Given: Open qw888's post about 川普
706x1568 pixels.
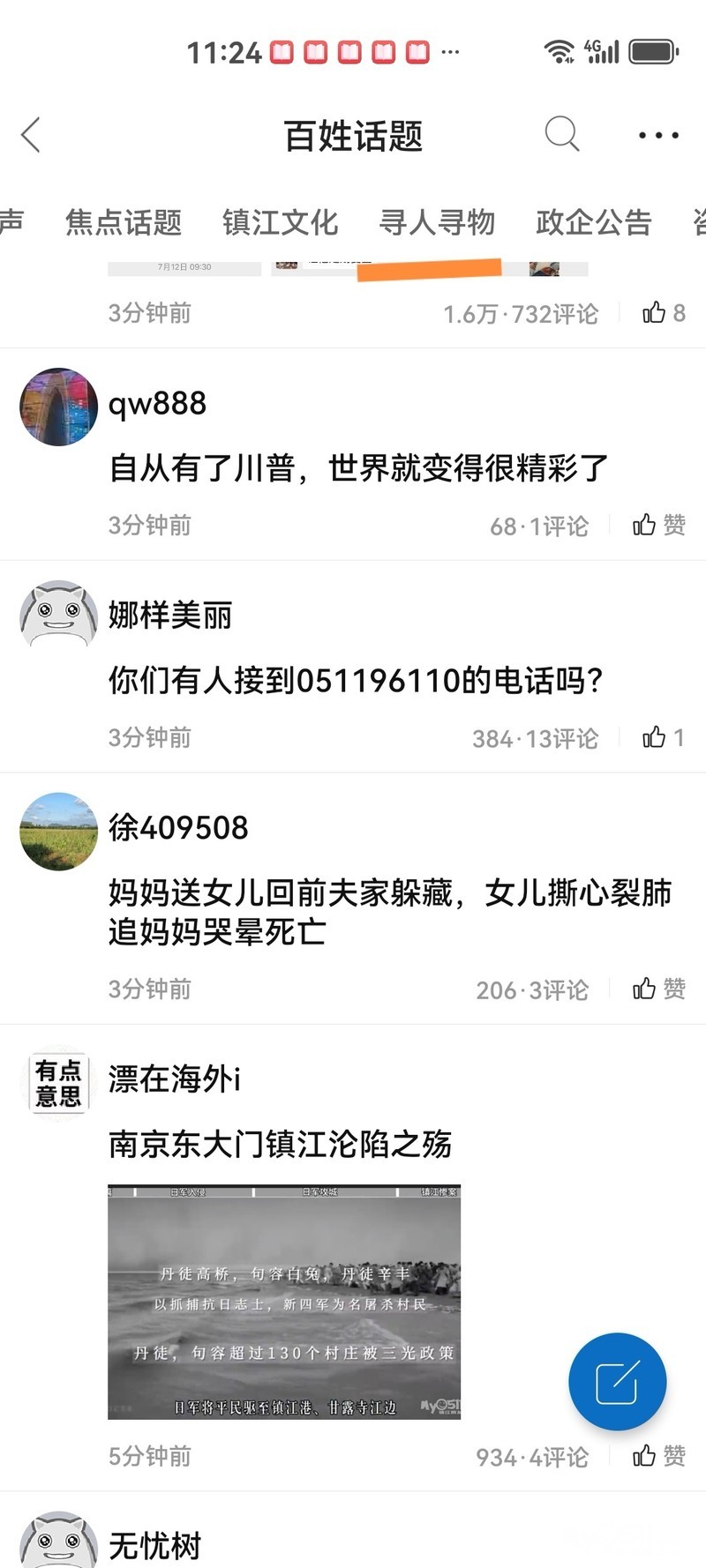Looking at the screenshot, I should (x=358, y=467).
